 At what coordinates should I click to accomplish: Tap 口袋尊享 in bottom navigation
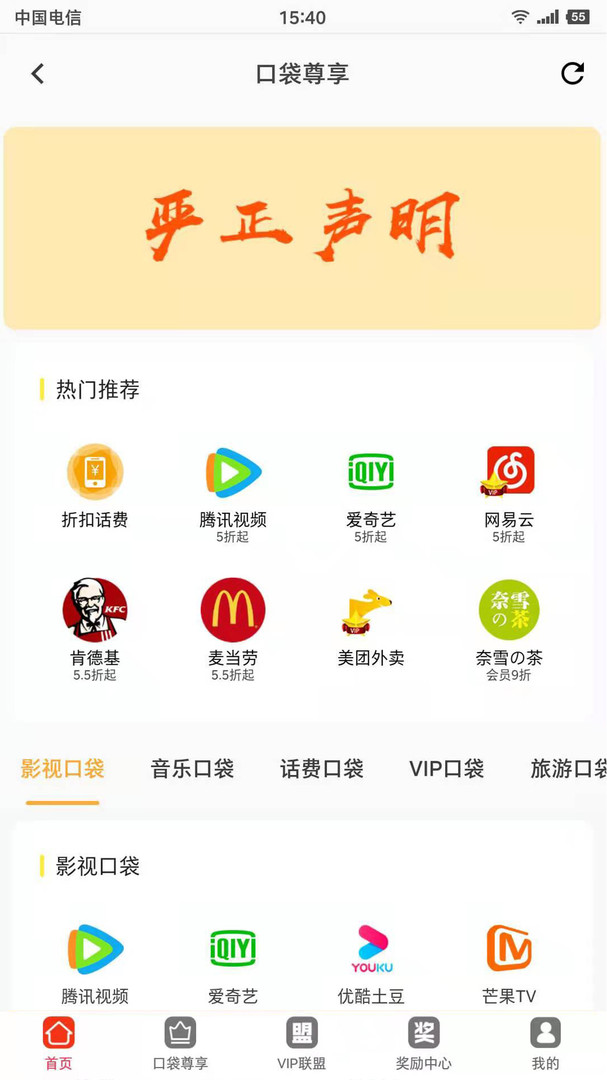click(x=180, y=1043)
